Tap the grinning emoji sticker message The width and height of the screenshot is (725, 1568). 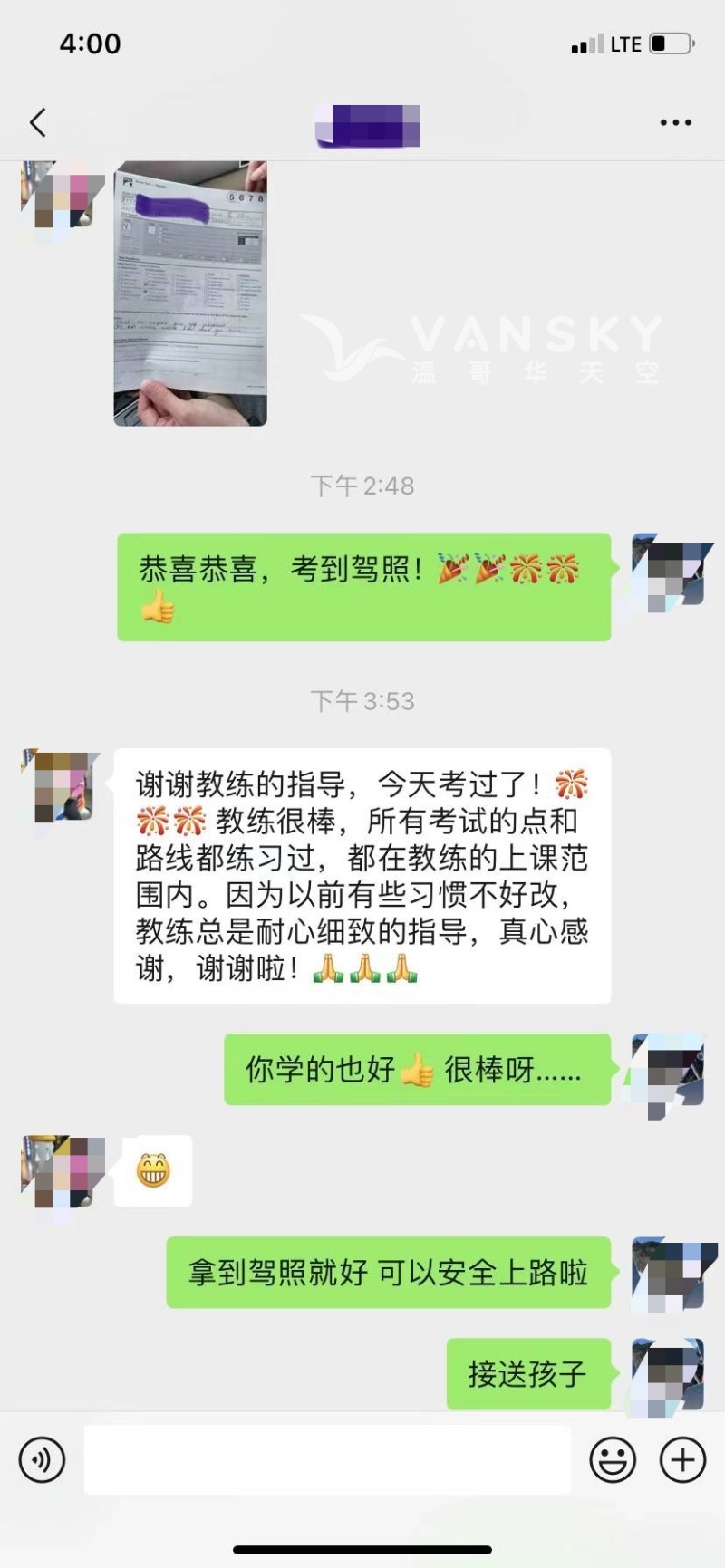(152, 1170)
